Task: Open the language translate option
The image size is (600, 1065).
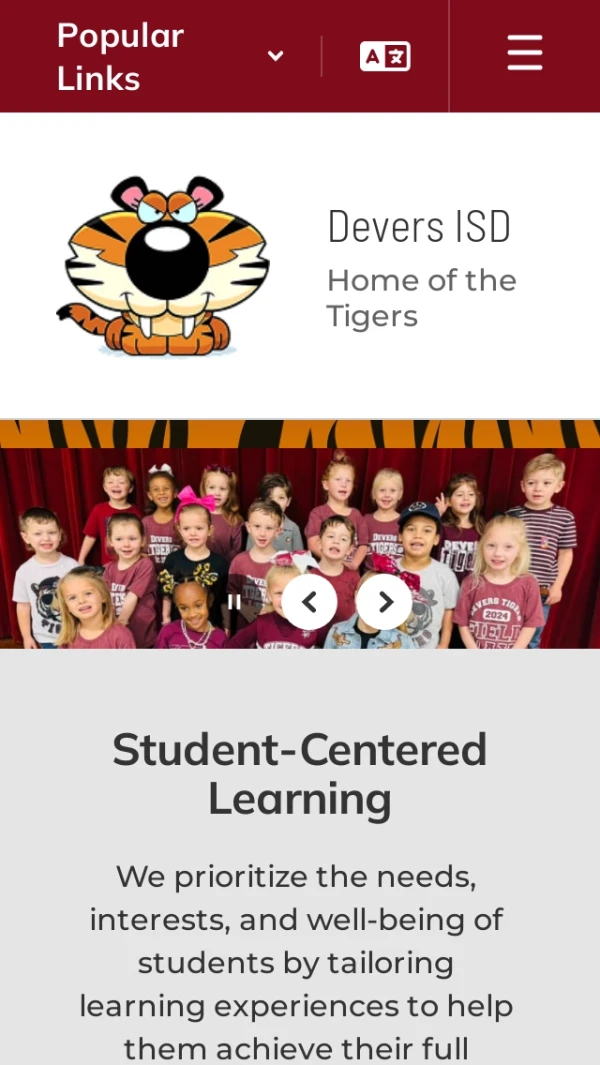Action: click(x=385, y=56)
